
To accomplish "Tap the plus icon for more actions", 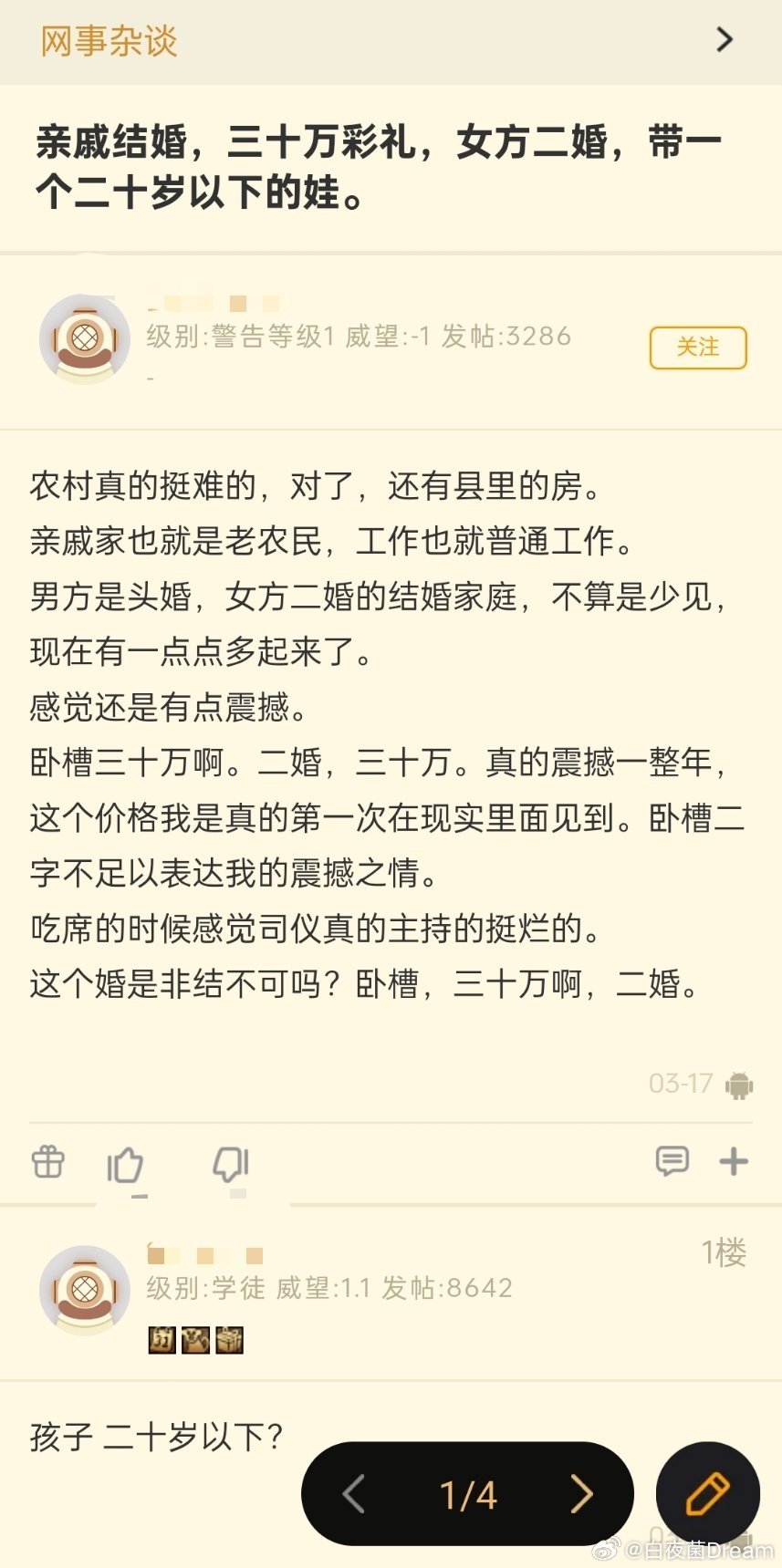I will pyautogui.click(x=733, y=1161).
